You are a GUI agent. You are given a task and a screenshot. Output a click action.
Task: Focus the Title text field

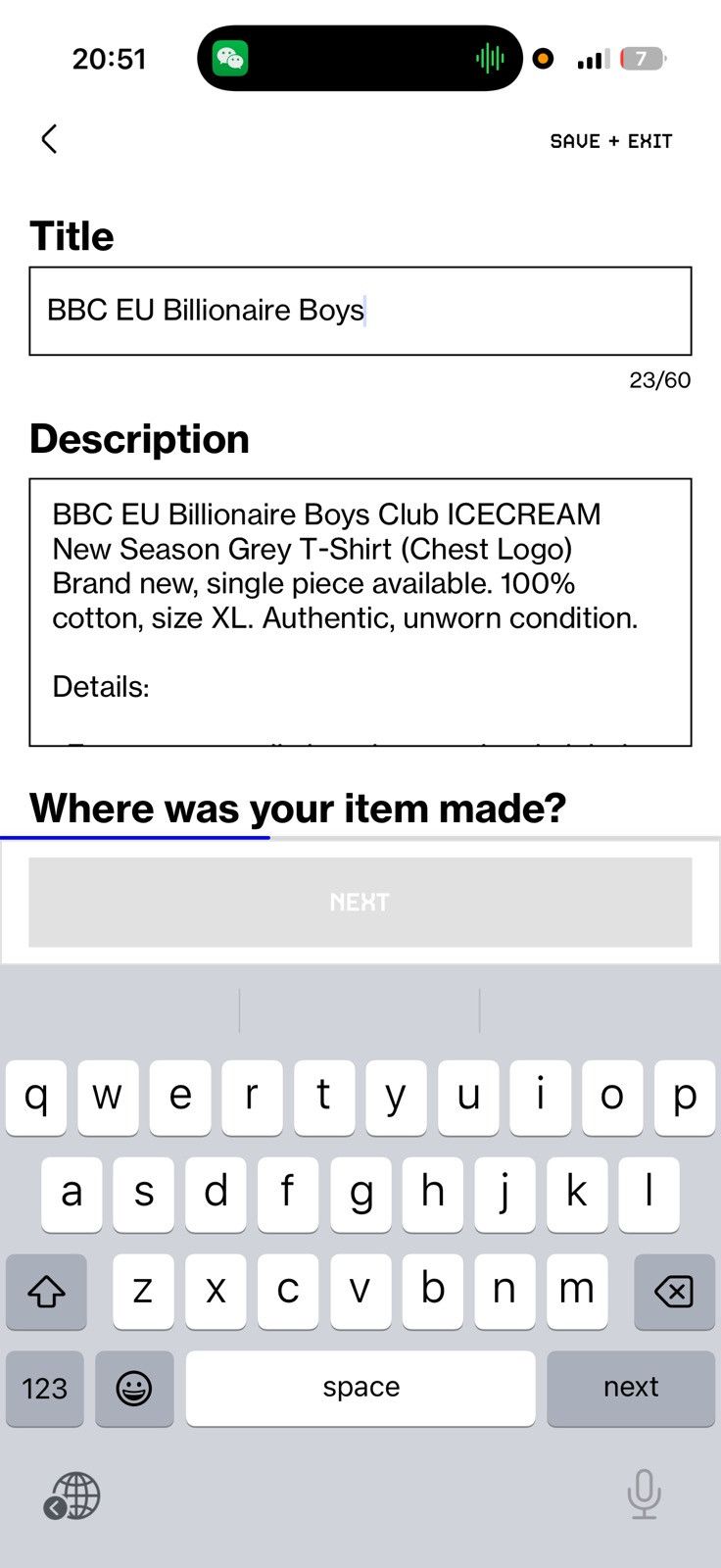360,311
